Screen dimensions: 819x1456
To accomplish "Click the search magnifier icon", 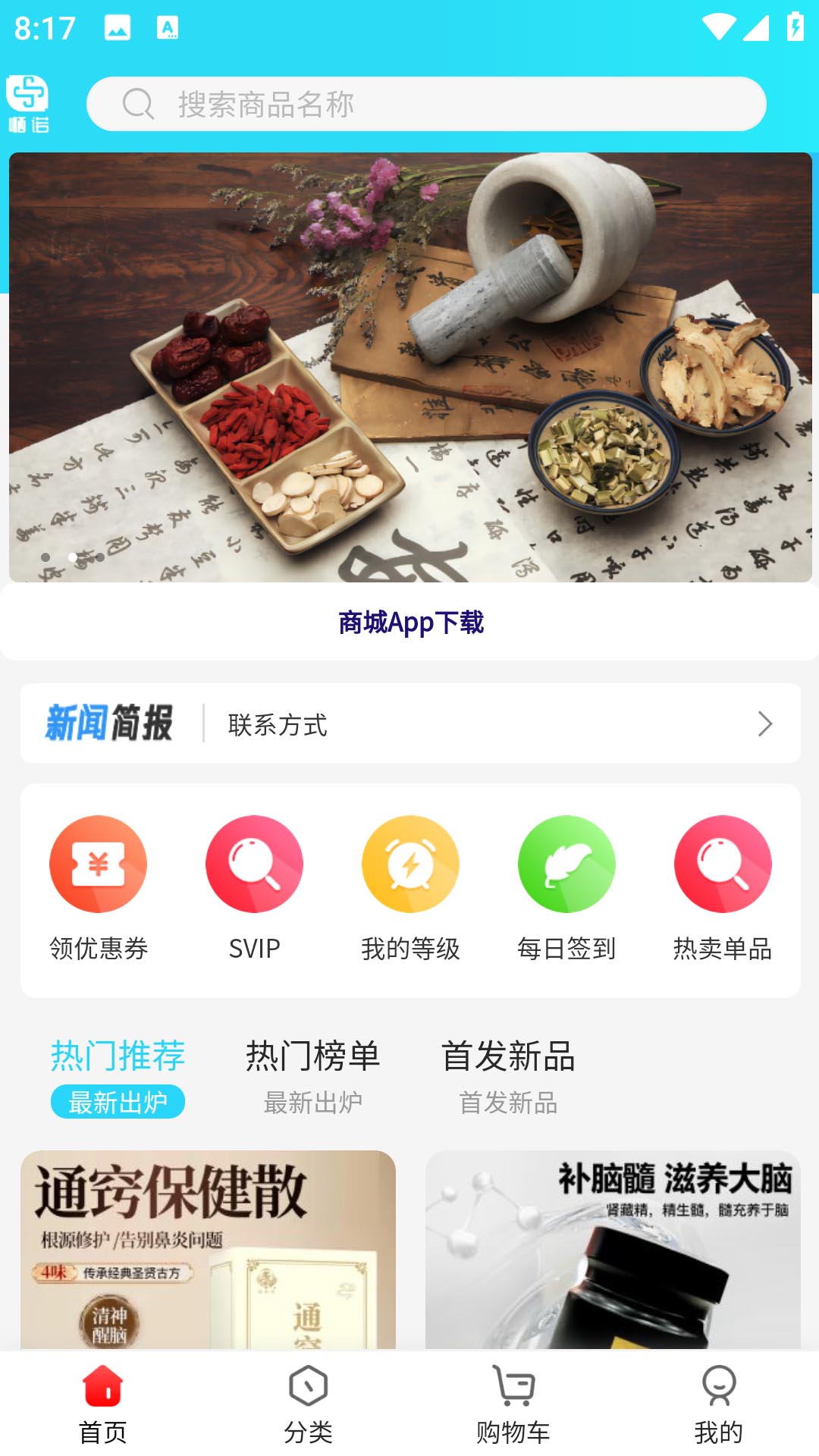I will click(139, 104).
